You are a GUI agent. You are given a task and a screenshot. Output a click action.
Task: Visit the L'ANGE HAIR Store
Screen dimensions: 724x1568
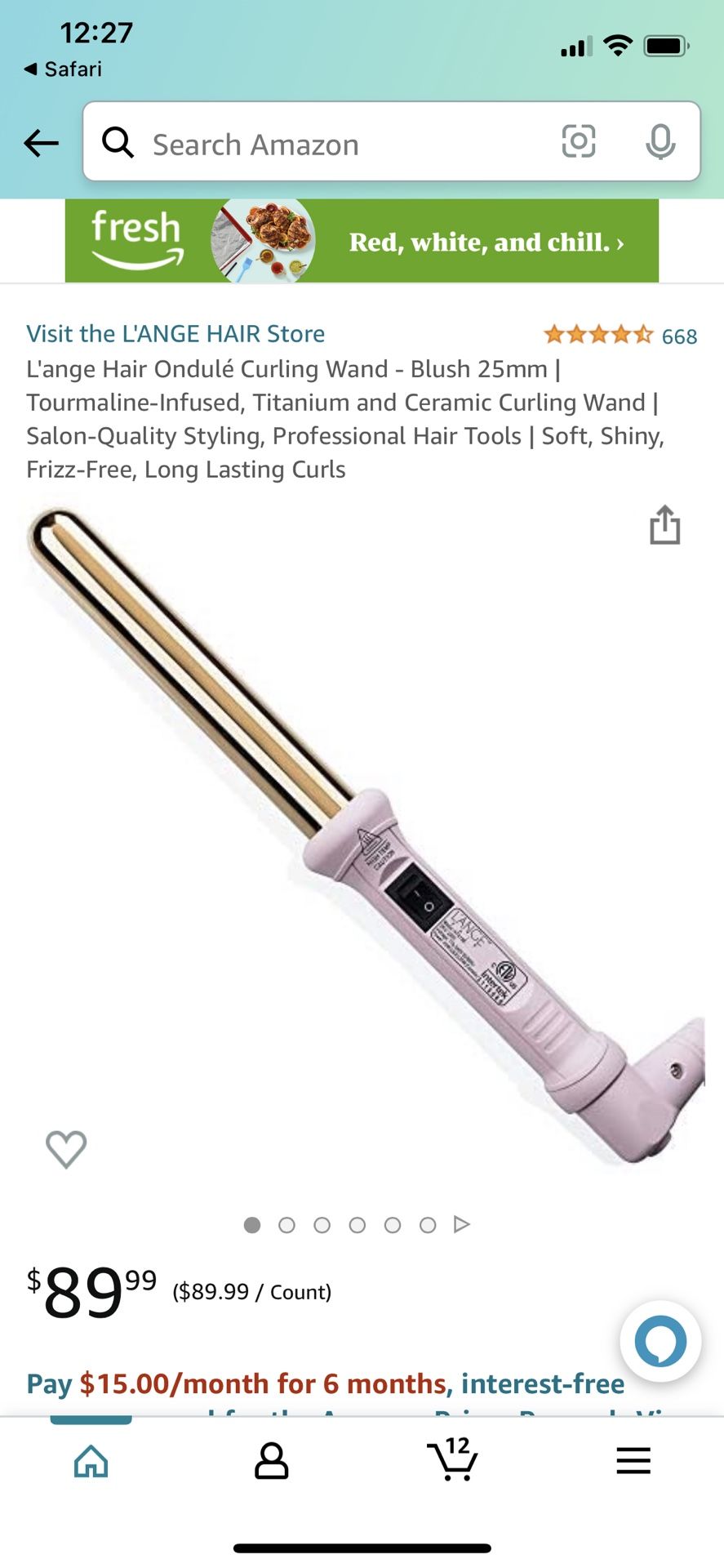[x=175, y=333]
